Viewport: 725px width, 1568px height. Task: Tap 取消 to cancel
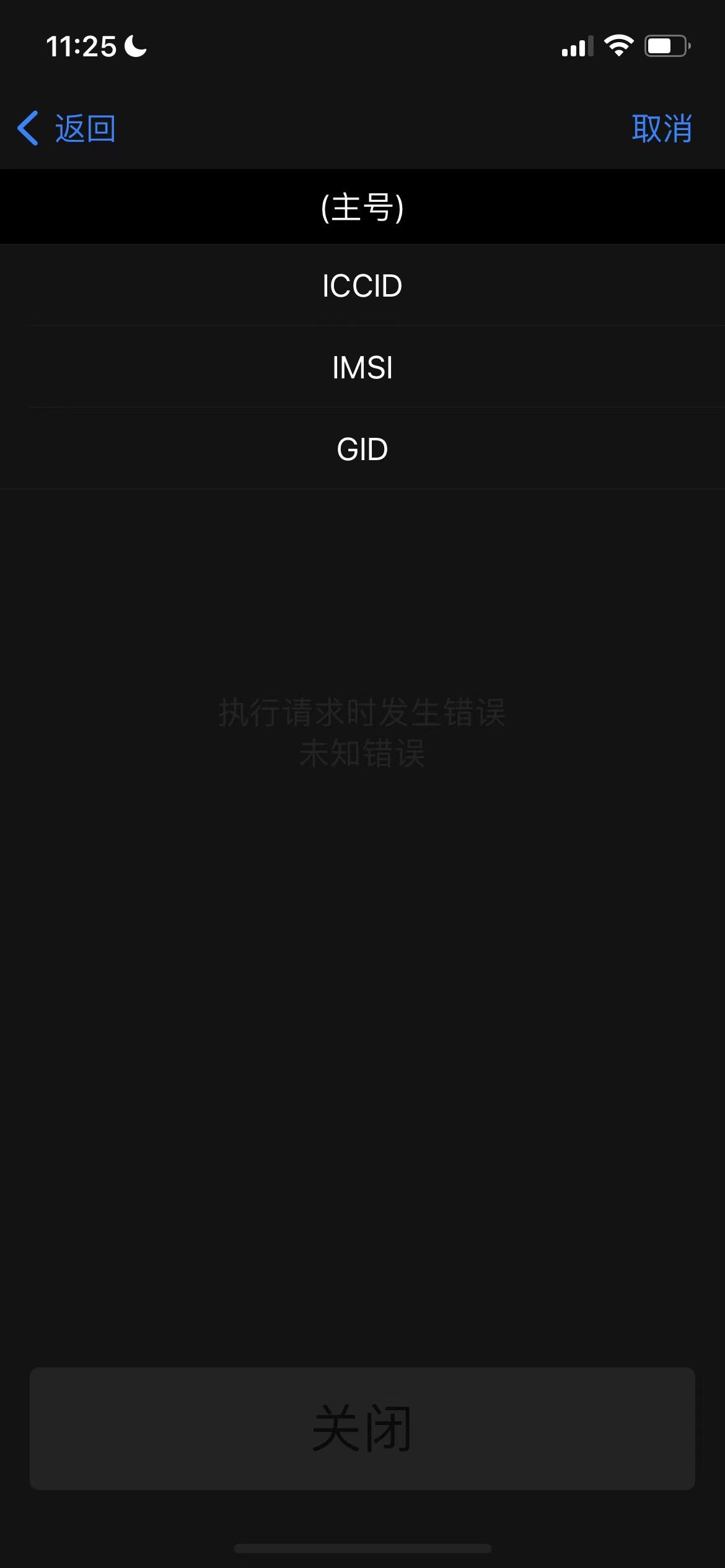[661, 129]
